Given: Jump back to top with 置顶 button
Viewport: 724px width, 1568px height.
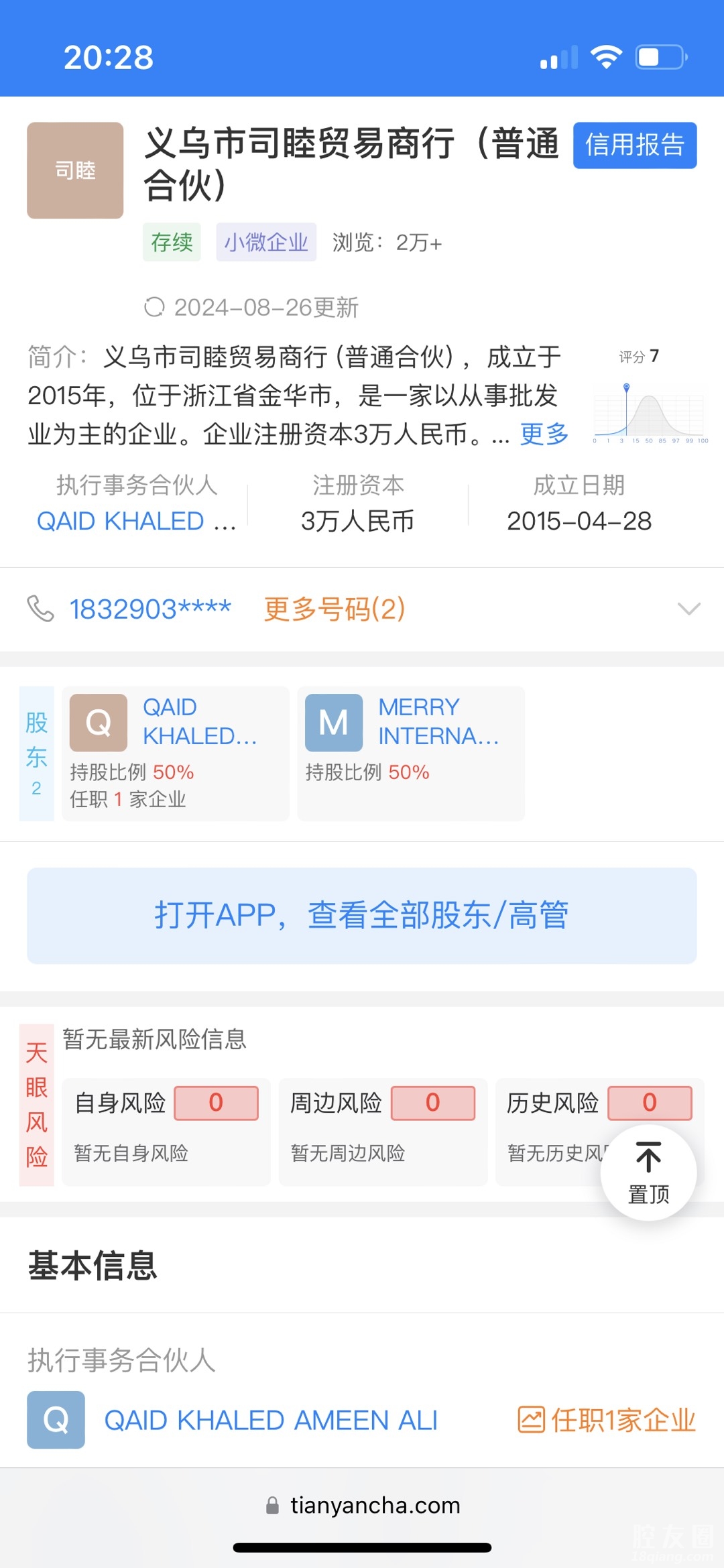Looking at the screenshot, I should pos(648,1172).
